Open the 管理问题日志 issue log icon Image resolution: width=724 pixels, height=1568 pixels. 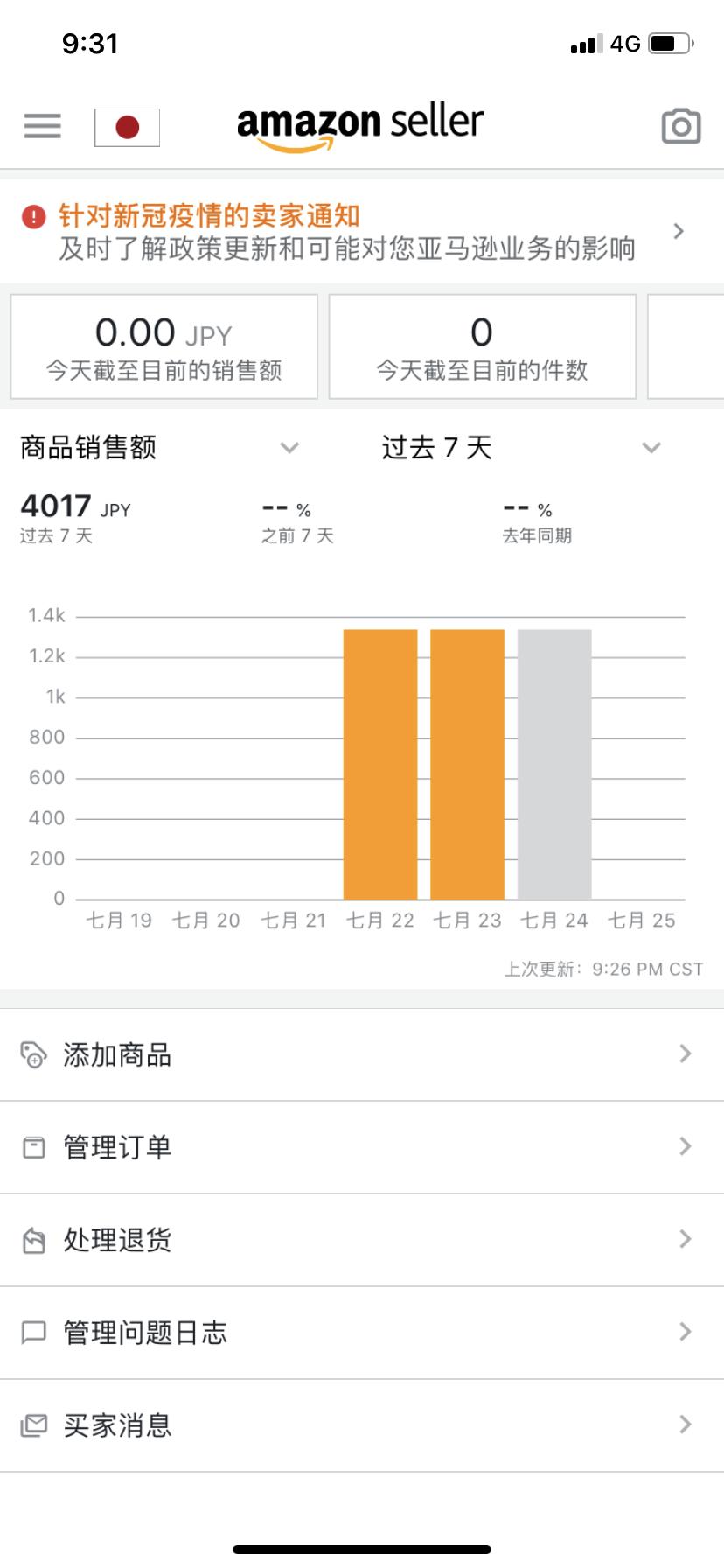tap(32, 1332)
